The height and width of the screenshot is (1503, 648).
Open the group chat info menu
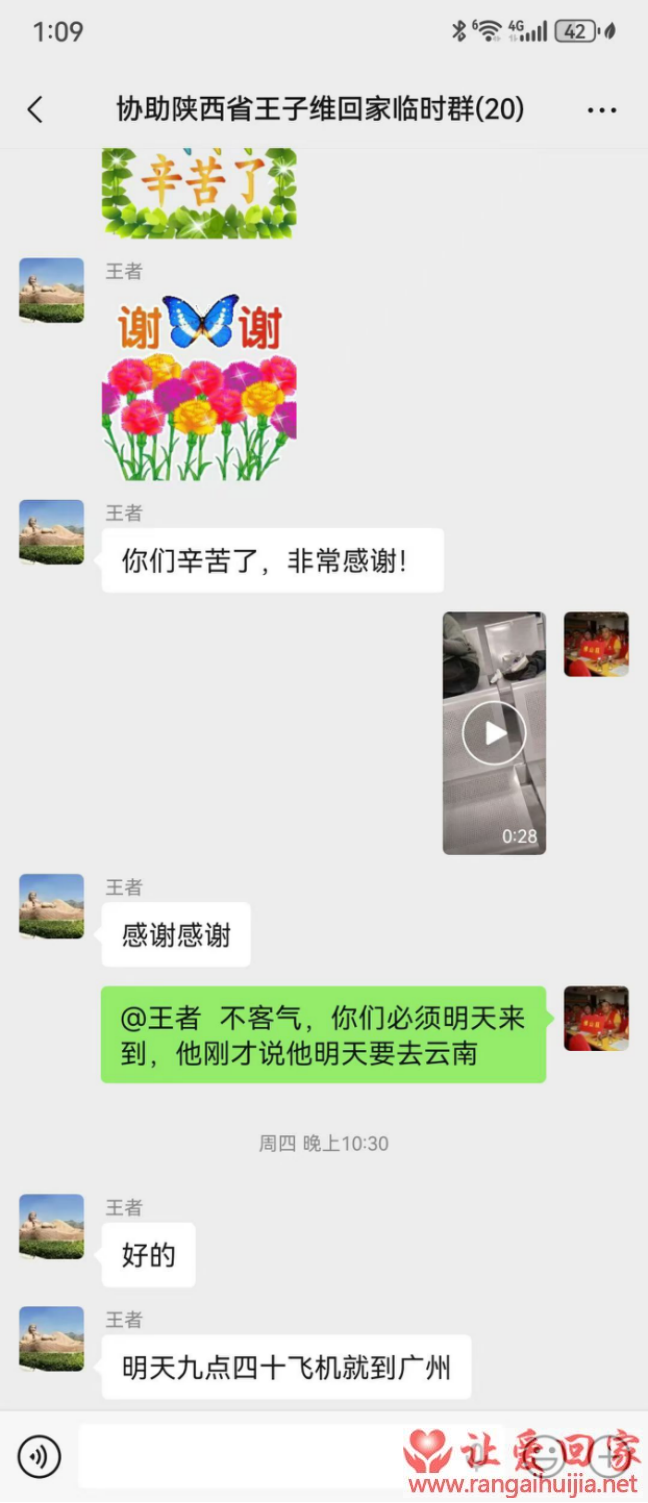(x=602, y=110)
